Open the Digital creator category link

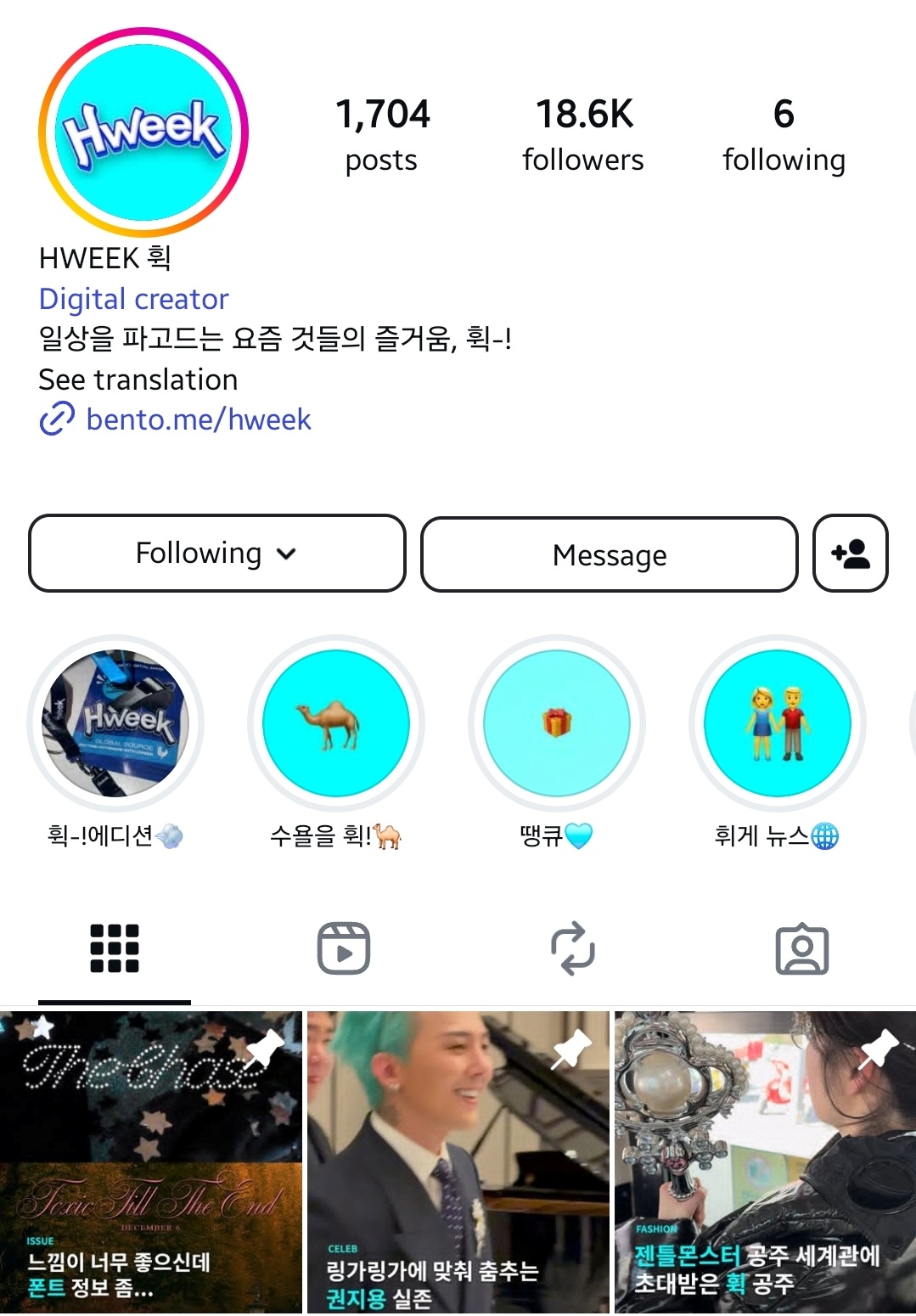point(133,299)
